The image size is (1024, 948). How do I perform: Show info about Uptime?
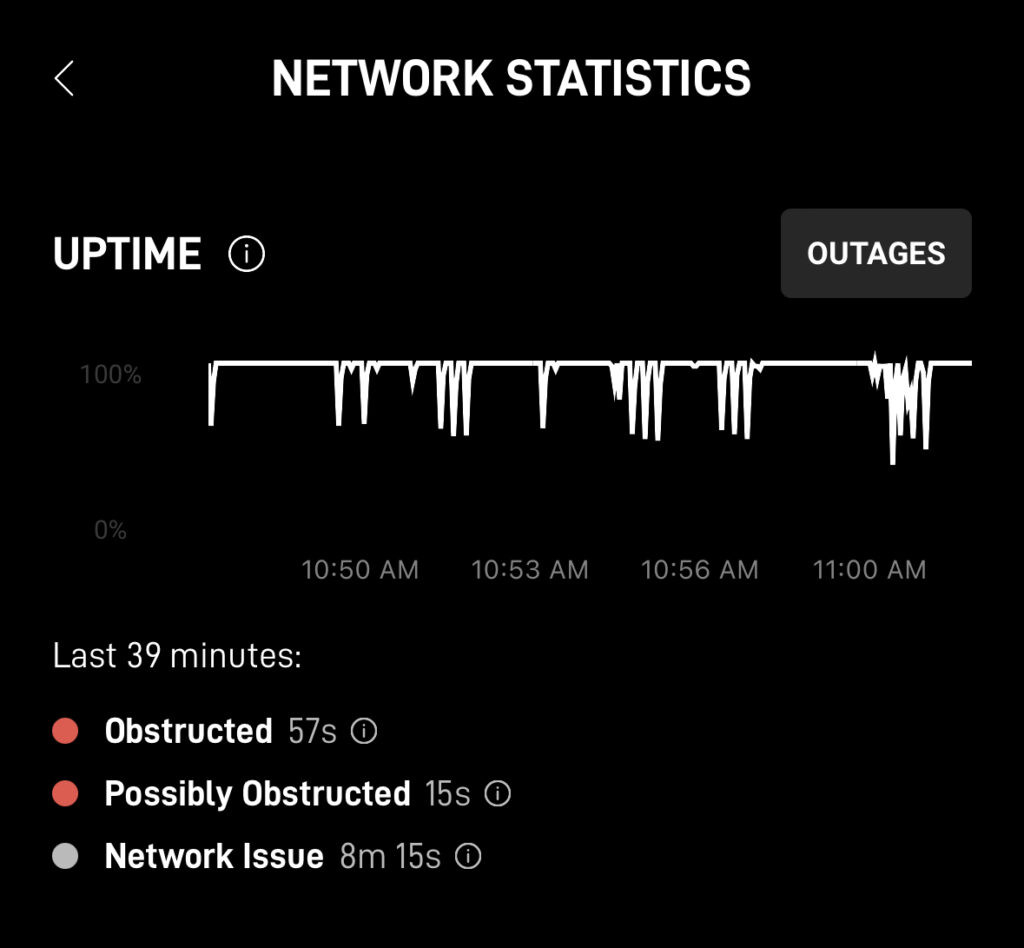246,254
